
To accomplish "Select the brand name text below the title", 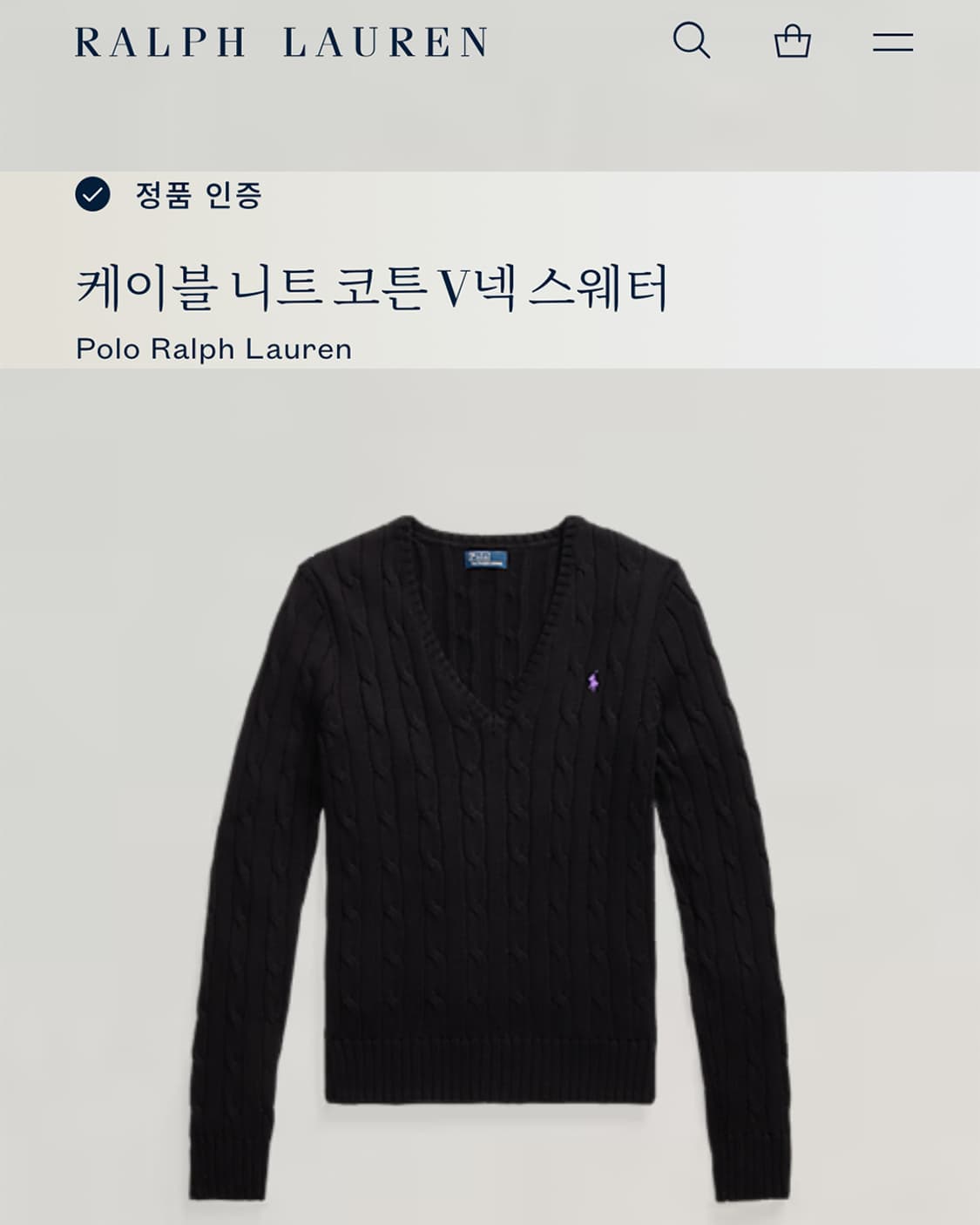I will point(212,348).
